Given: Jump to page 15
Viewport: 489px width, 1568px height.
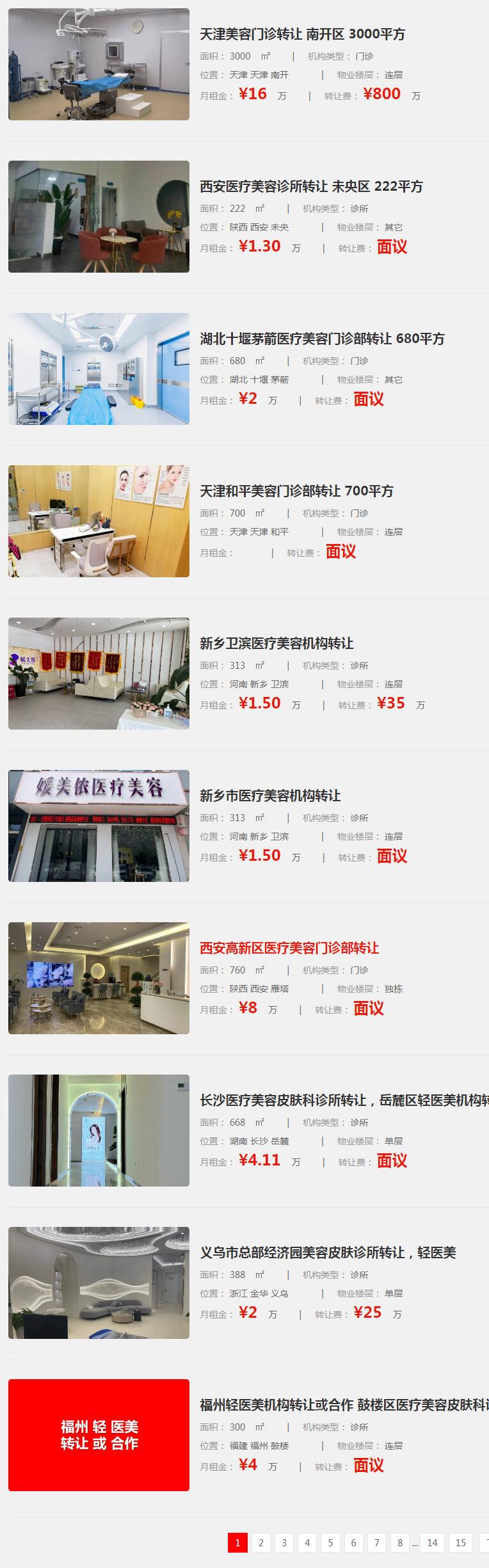Looking at the screenshot, I should pyautogui.click(x=461, y=1543).
